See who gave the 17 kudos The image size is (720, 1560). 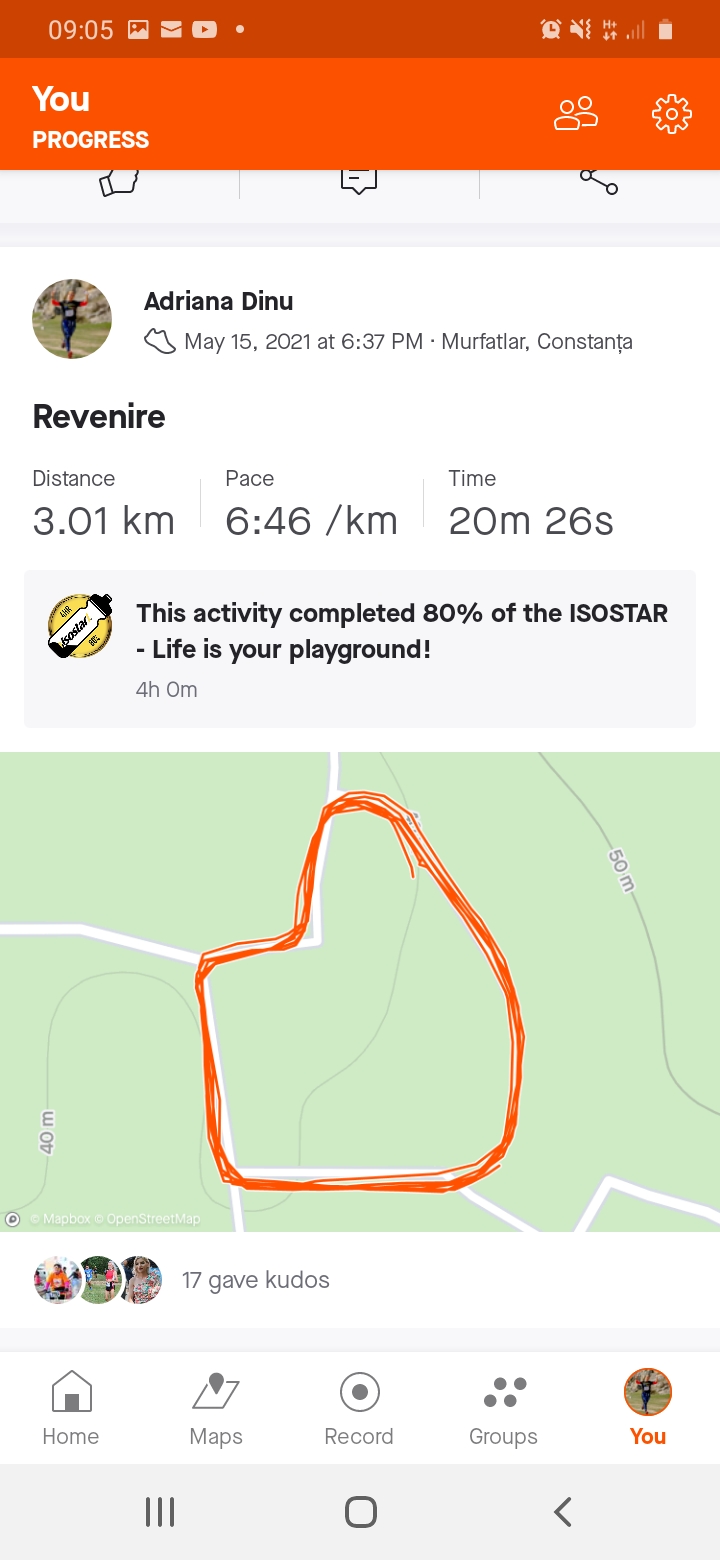[255, 1280]
